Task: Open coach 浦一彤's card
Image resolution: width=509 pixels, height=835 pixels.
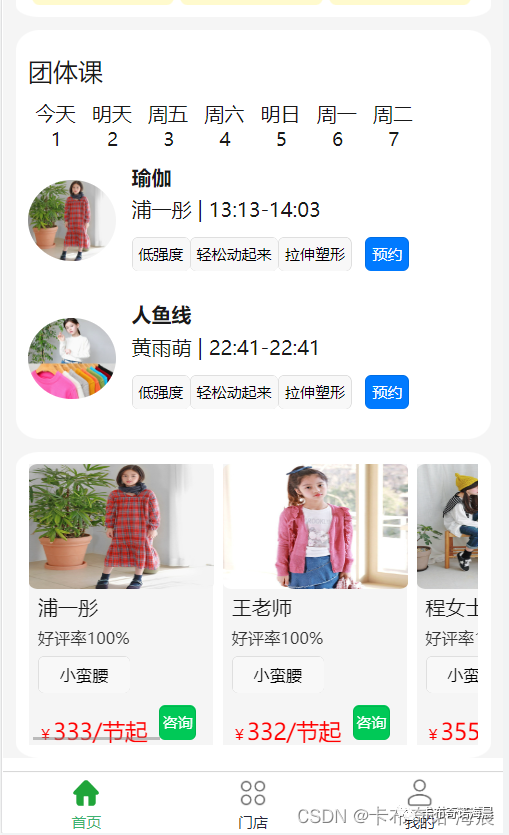Action: click(121, 604)
